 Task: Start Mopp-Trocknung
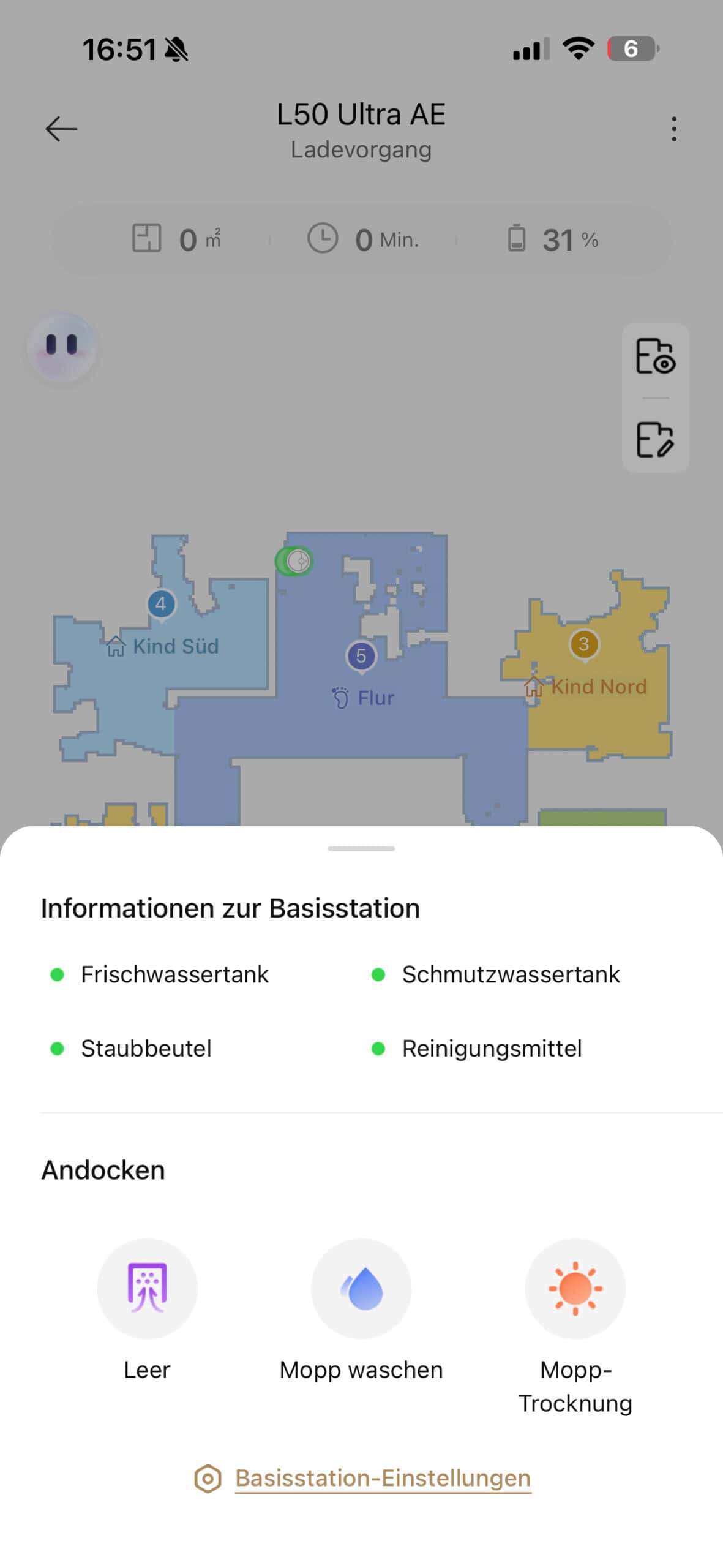point(575,1287)
